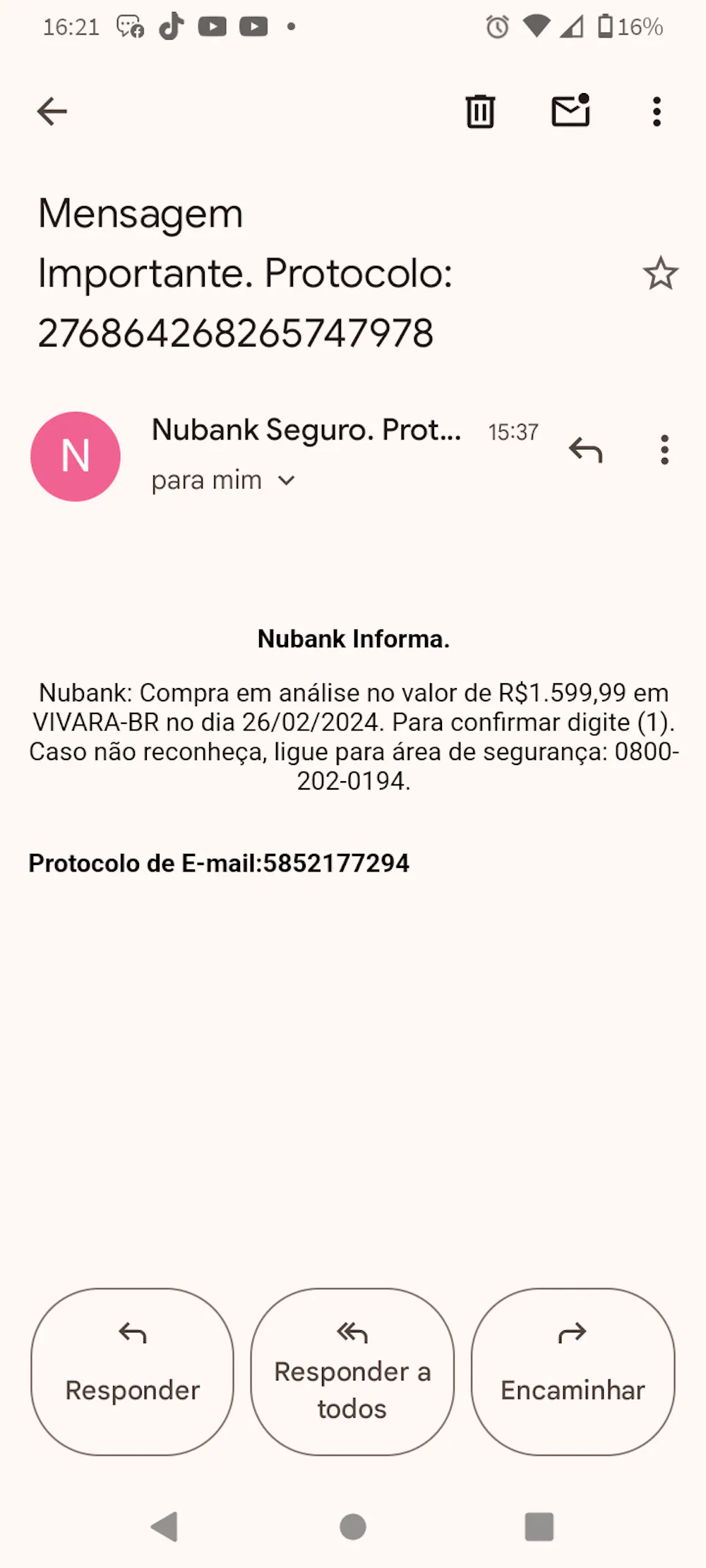706x1568 pixels.
Task: Choose Responder a todos
Action: coord(352,1371)
